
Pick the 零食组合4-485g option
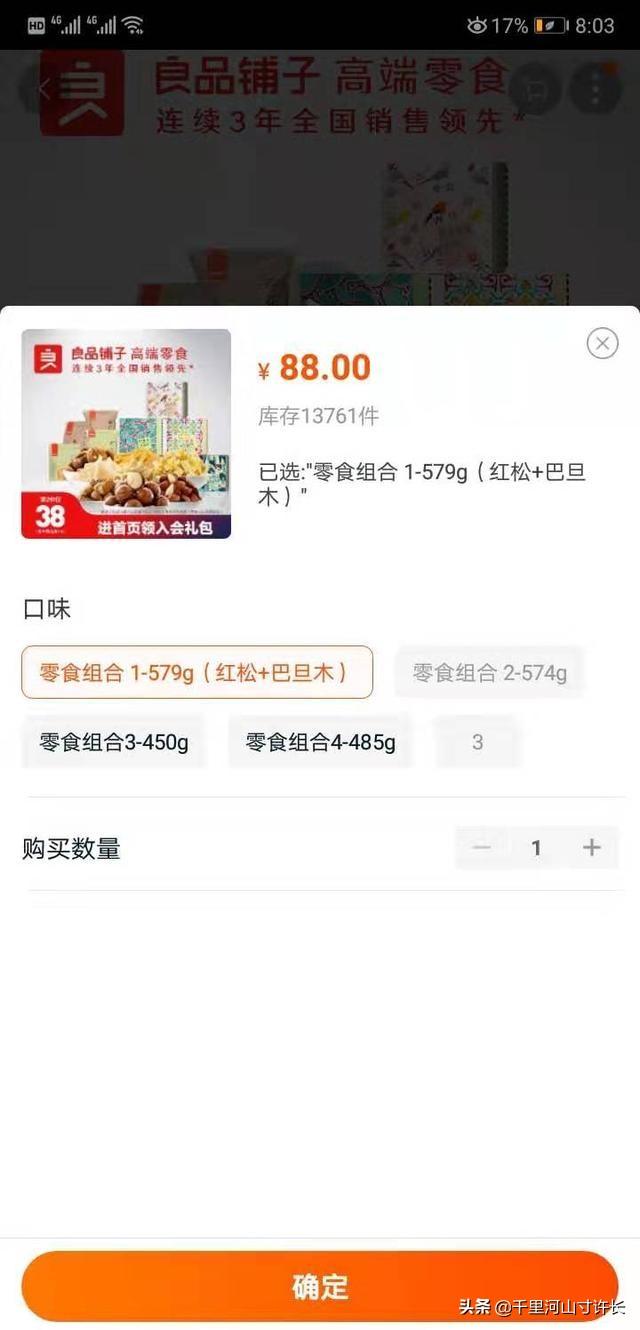pos(320,742)
